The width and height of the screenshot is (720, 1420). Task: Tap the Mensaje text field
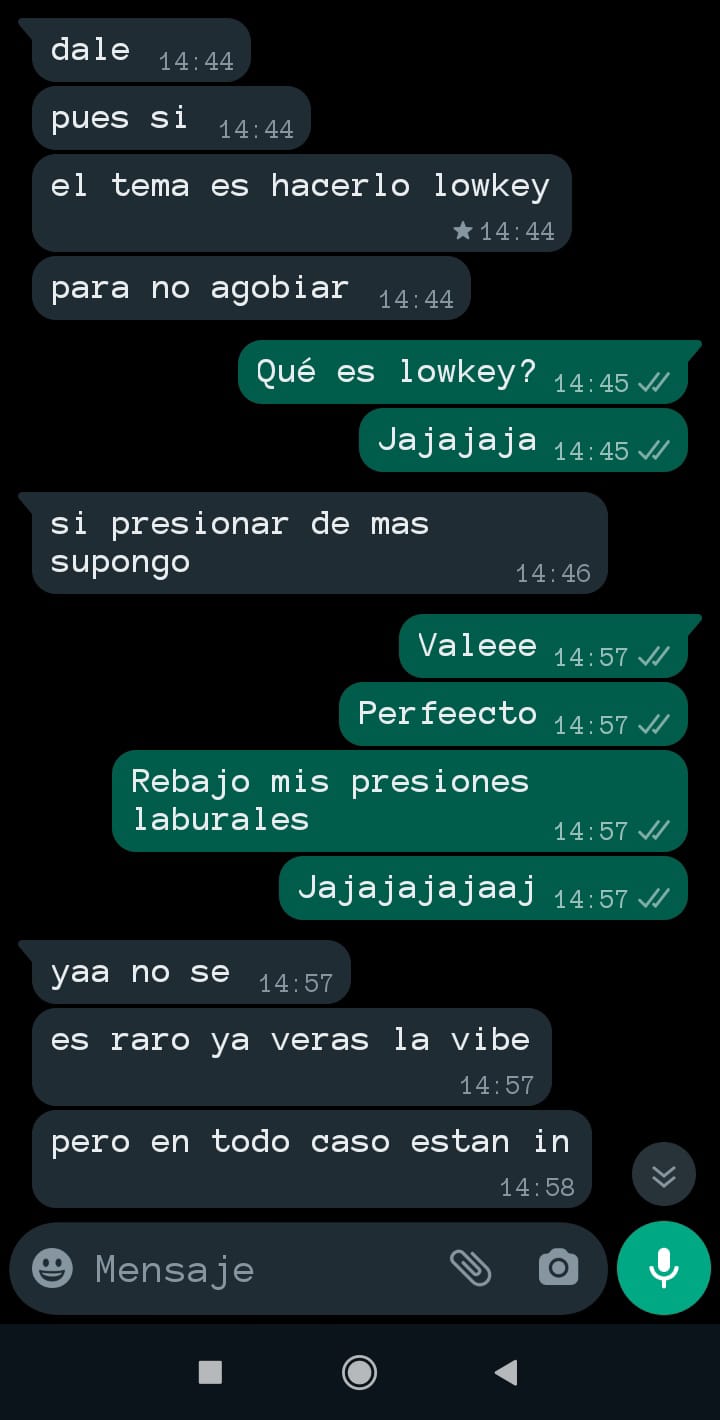(x=260, y=1269)
